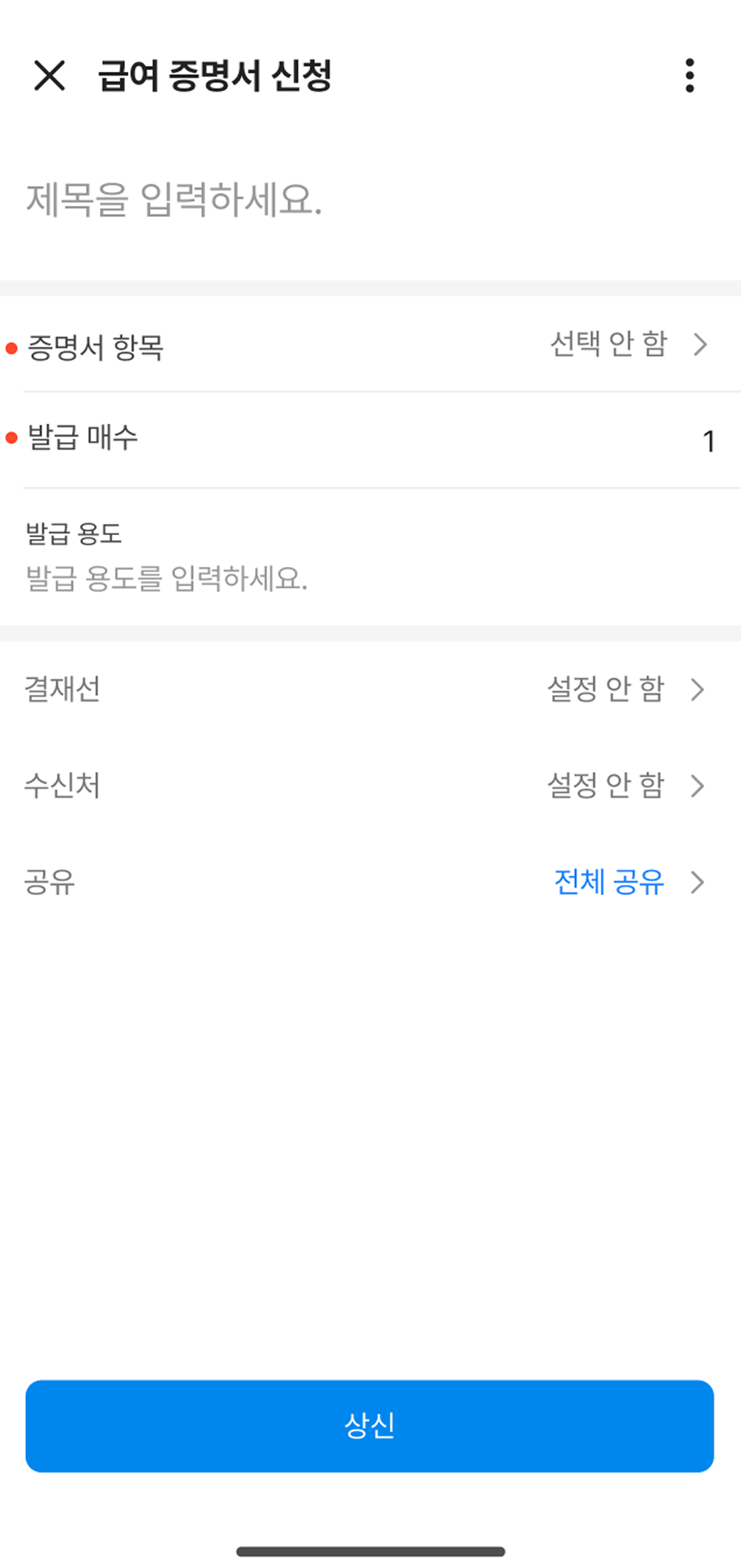Viewport: 741px width, 1568px height.
Task: Submit with the 상신 button
Action: 370,1426
